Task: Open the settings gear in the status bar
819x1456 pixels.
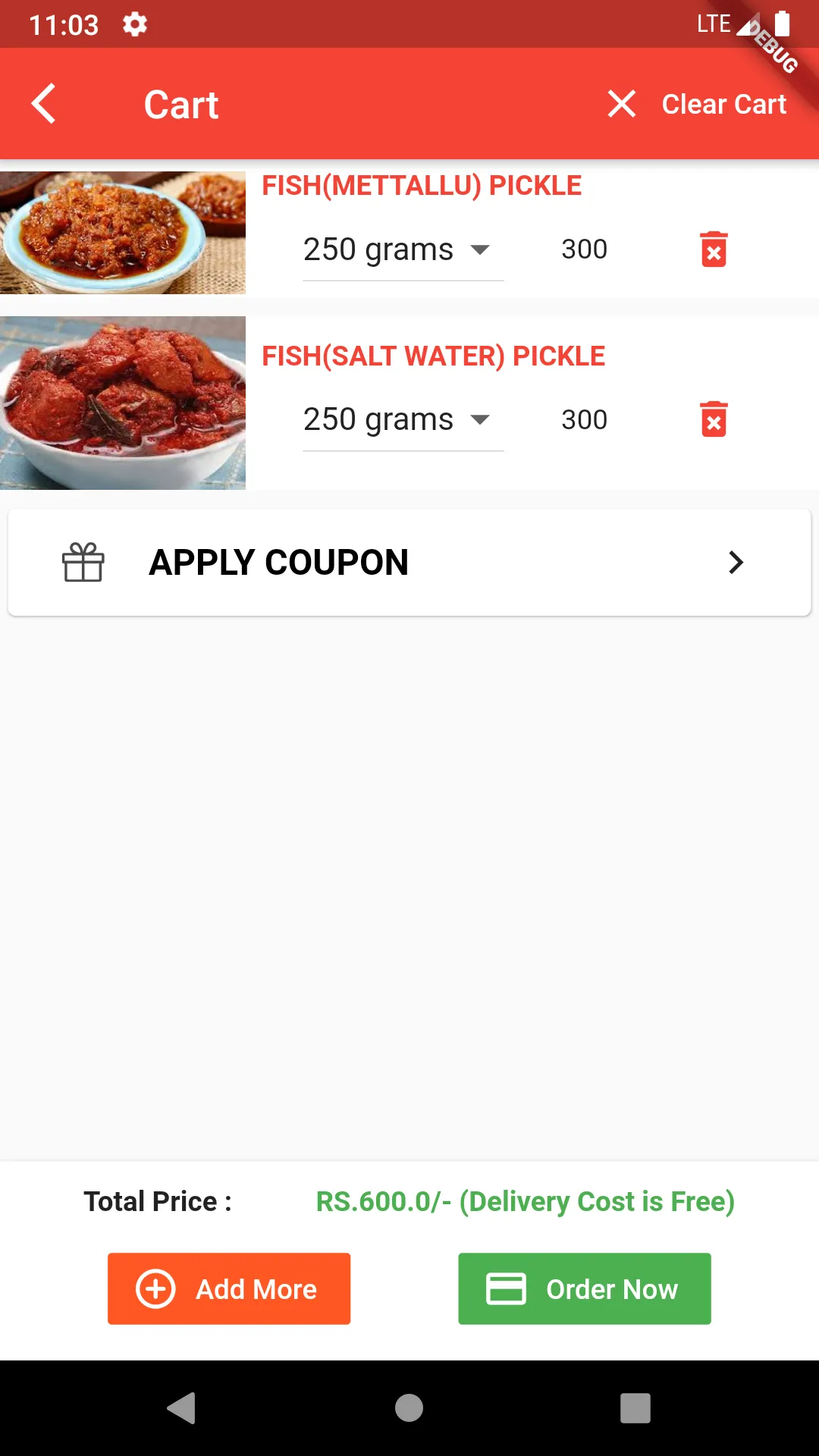Action: (134, 24)
